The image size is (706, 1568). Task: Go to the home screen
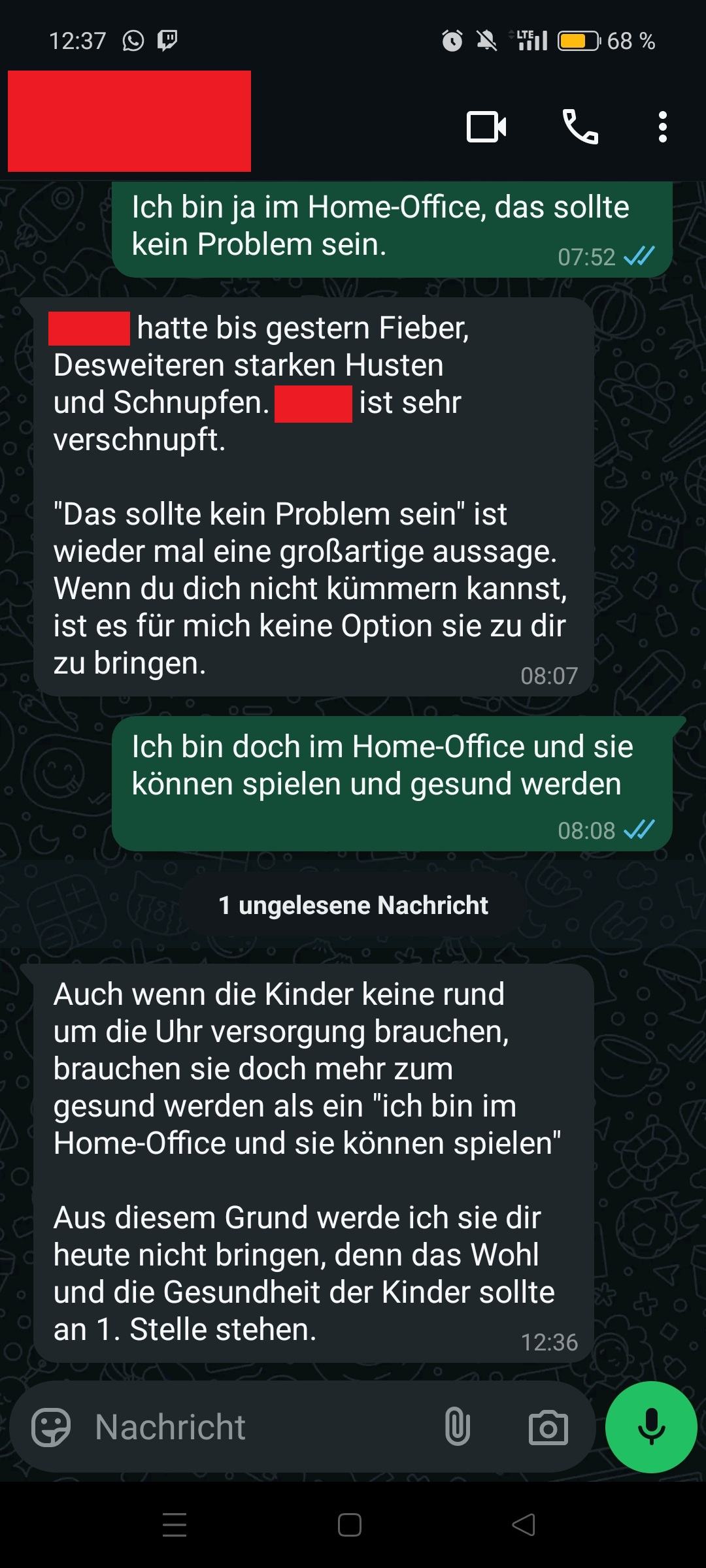pyautogui.click(x=350, y=1526)
